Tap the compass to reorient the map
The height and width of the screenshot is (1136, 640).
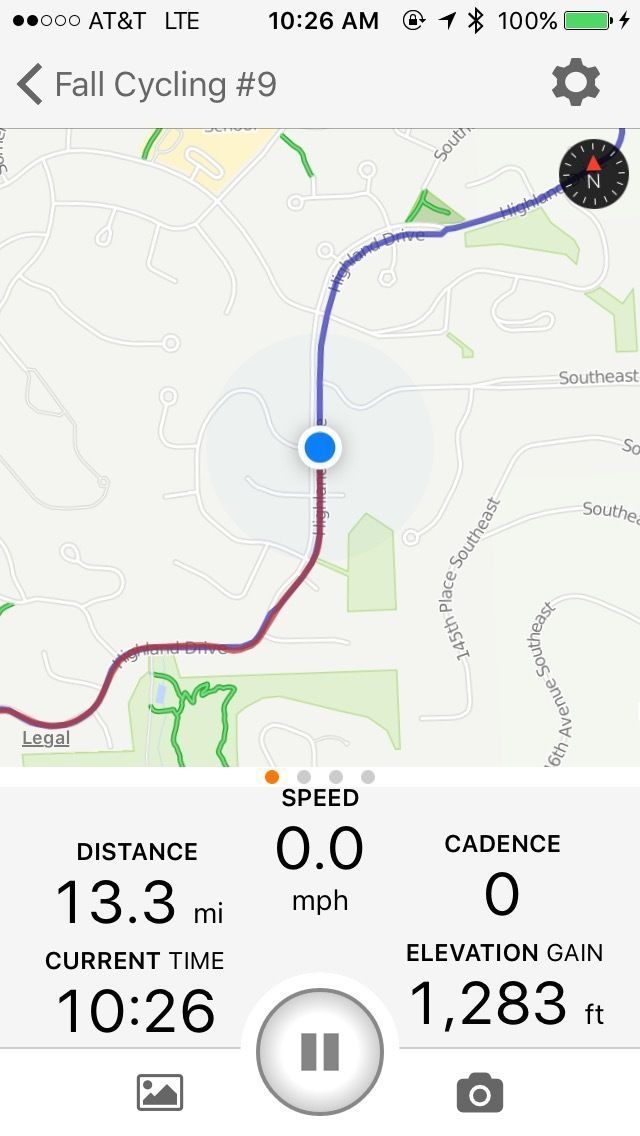pyautogui.click(x=593, y=174)
